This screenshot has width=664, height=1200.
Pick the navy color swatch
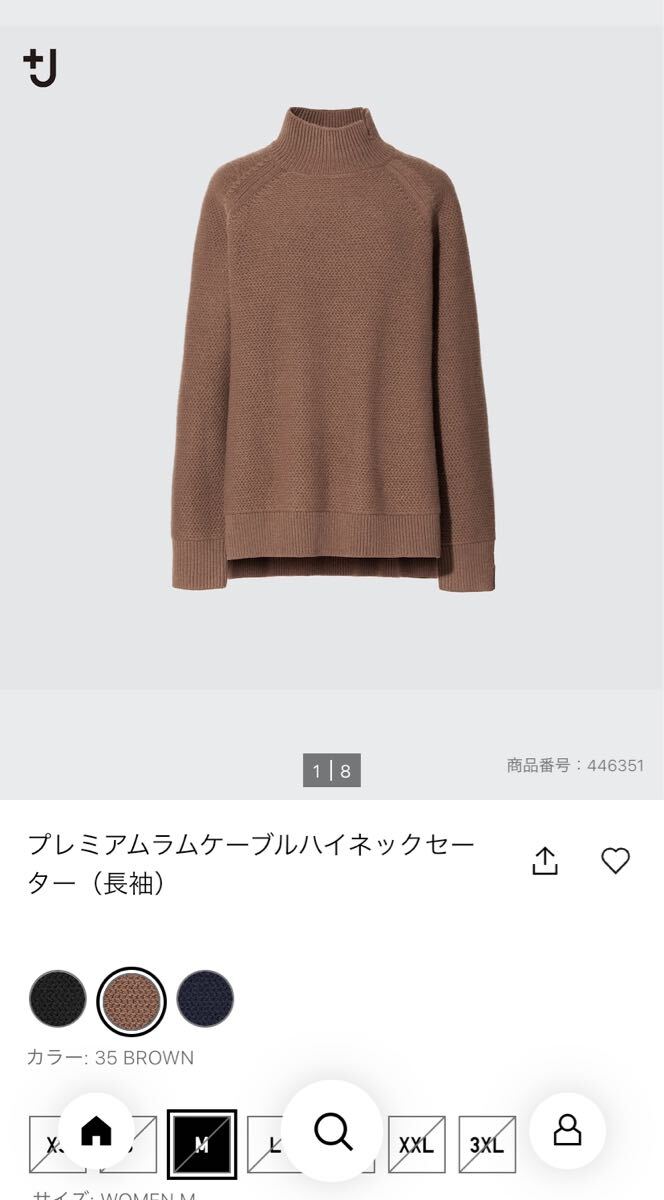pyautogui.click(x=205, y=999)
